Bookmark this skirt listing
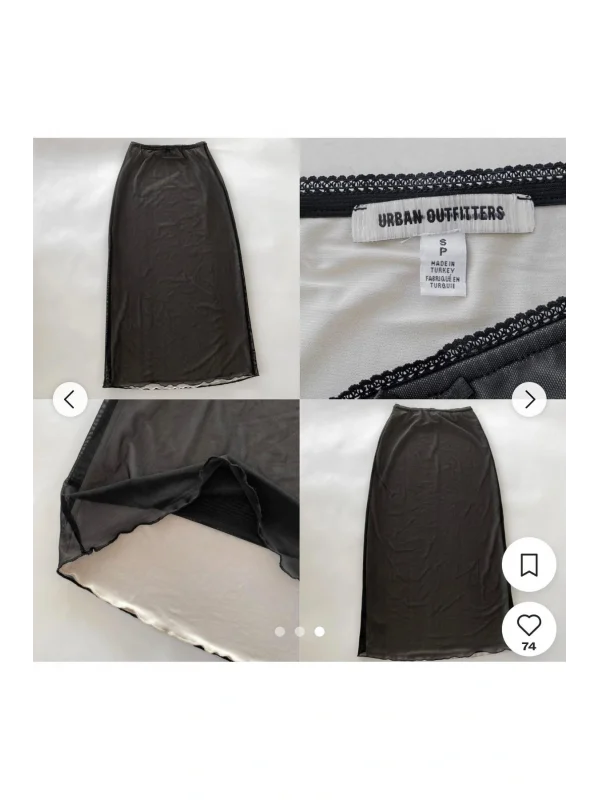The height and width of the screenshot is (800, 600). coord(529,565)
